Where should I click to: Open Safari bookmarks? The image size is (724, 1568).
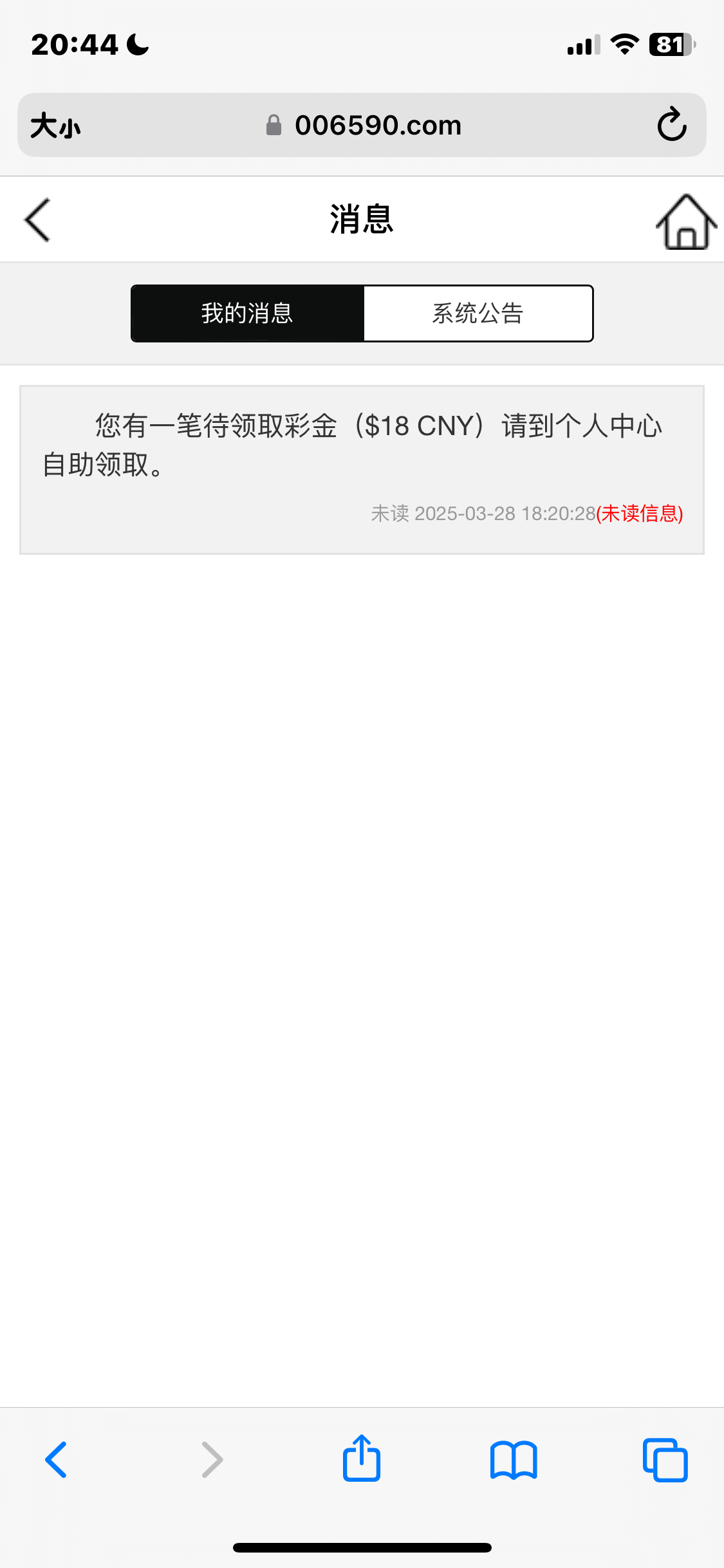[514, 1459]
